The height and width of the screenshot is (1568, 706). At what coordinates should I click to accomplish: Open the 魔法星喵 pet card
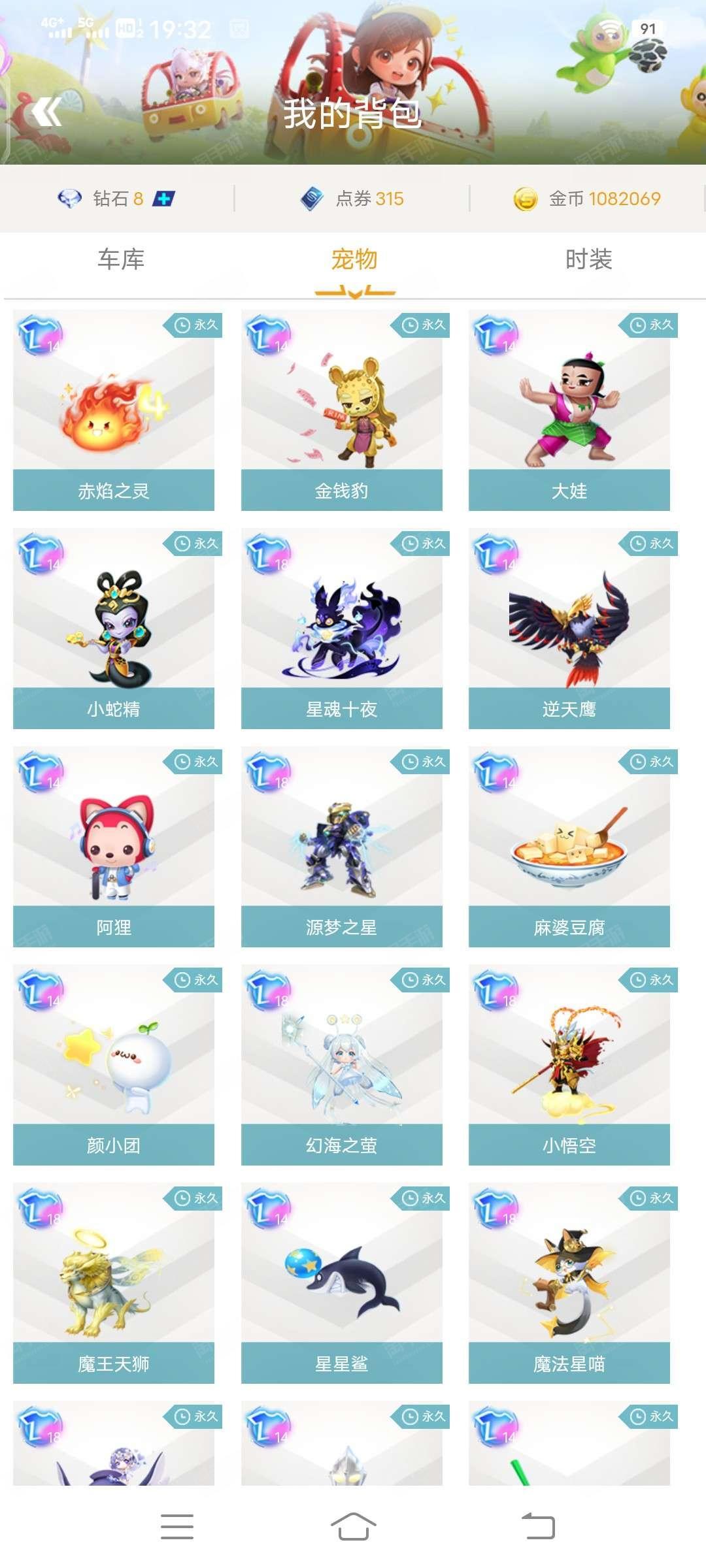click(x=569, y=1283)
